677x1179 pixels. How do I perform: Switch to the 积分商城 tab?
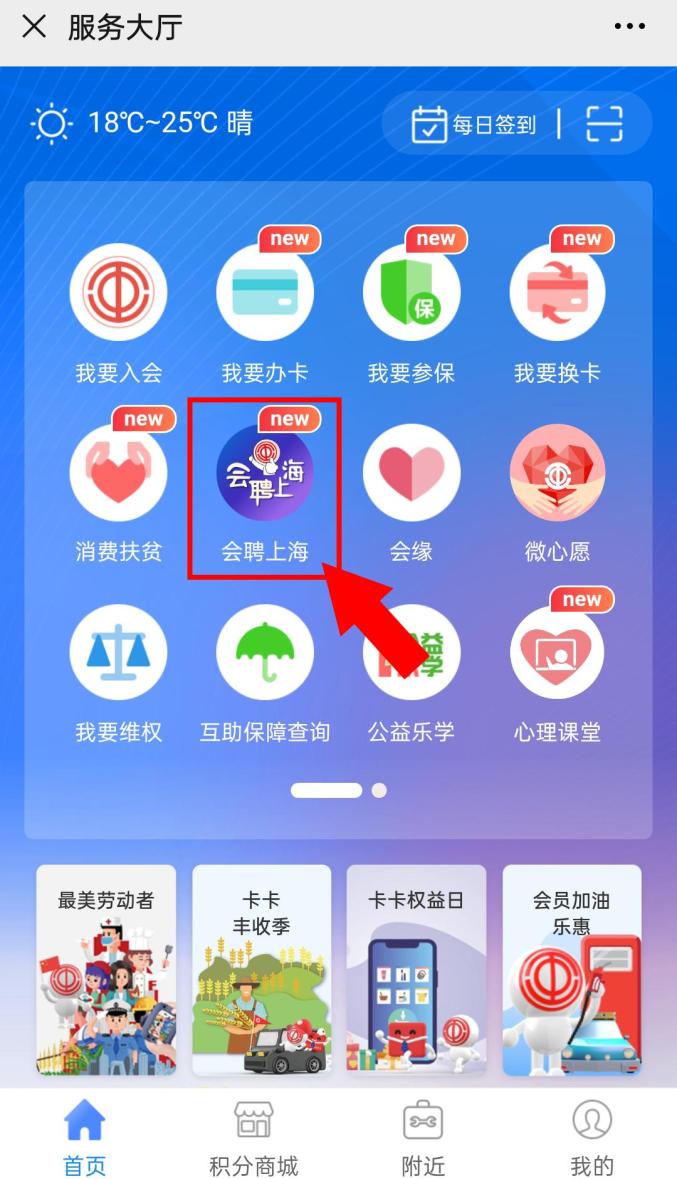click(253, 1139)
